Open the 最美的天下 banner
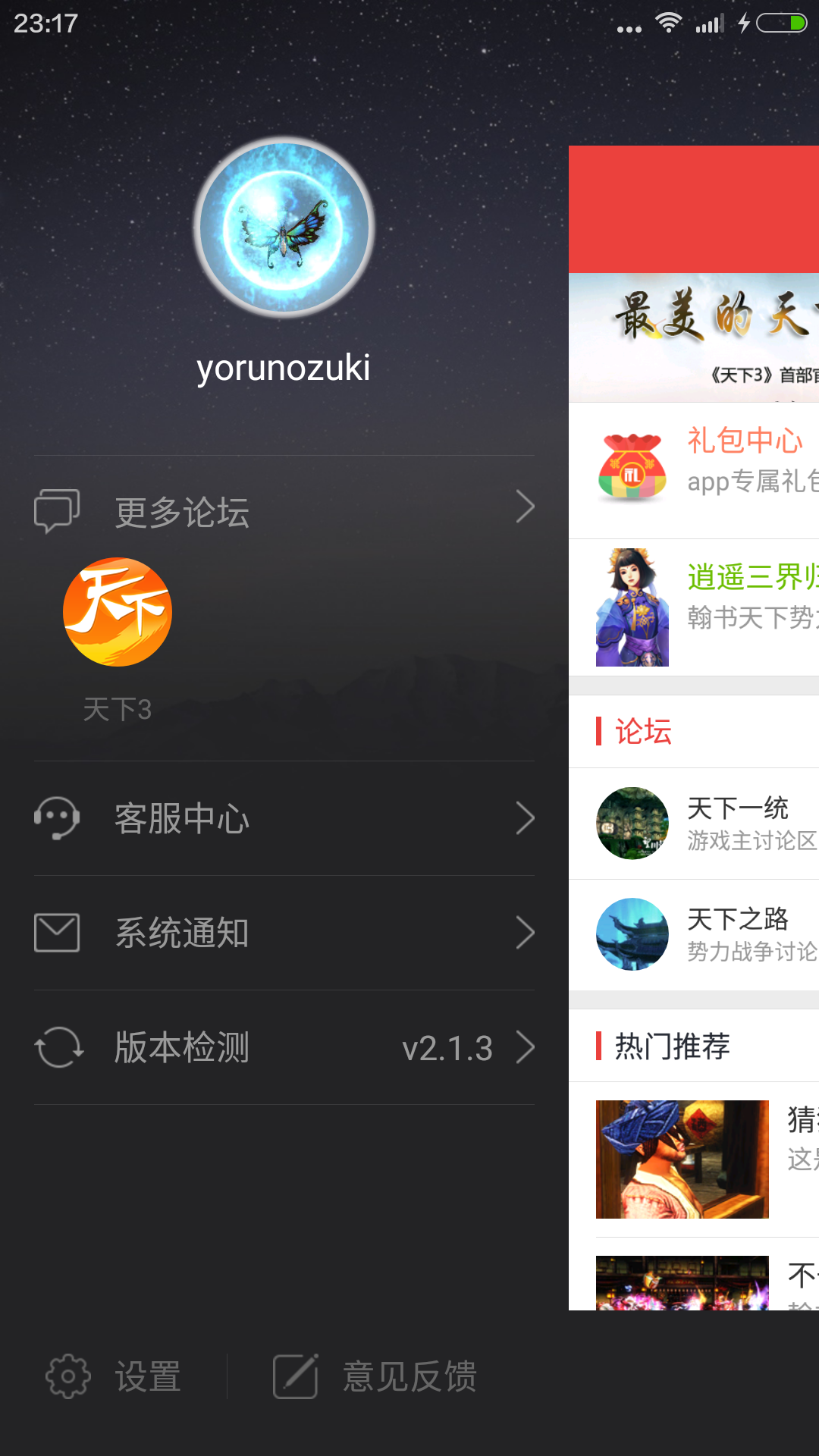819x1456 pixels. tap(694, 337)
